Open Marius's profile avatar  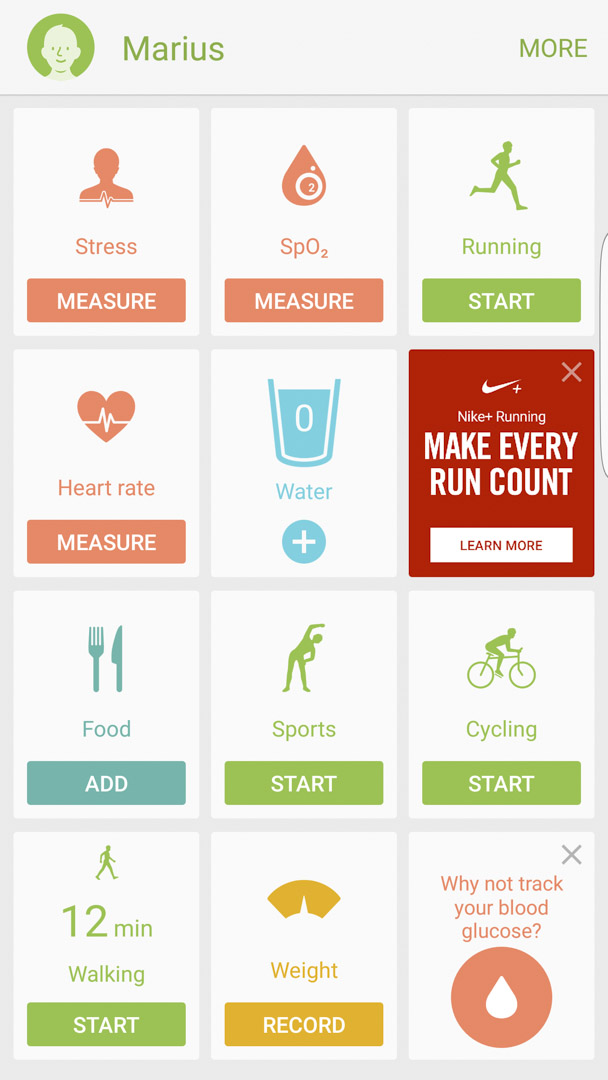point(61,48)
